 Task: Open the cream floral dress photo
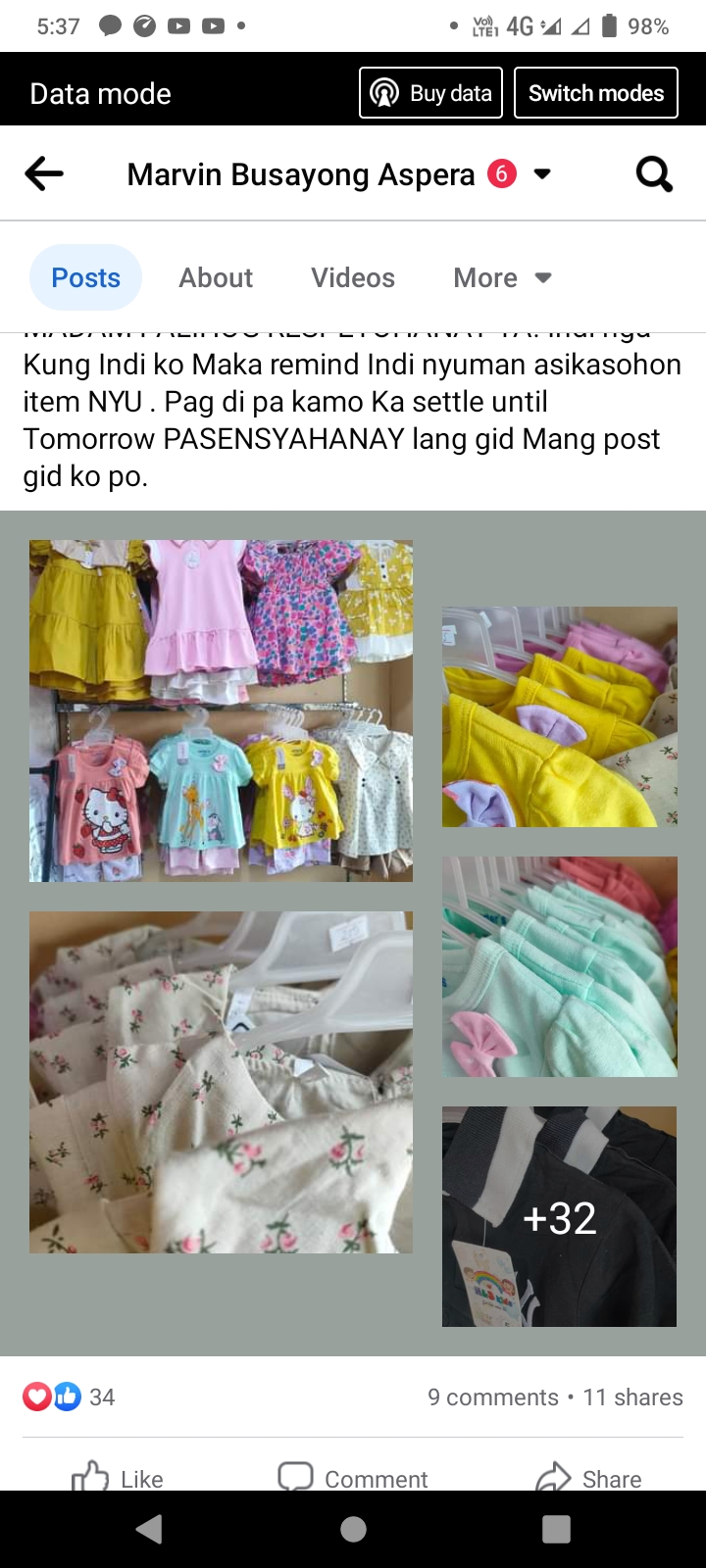[x=221, y=1082]
